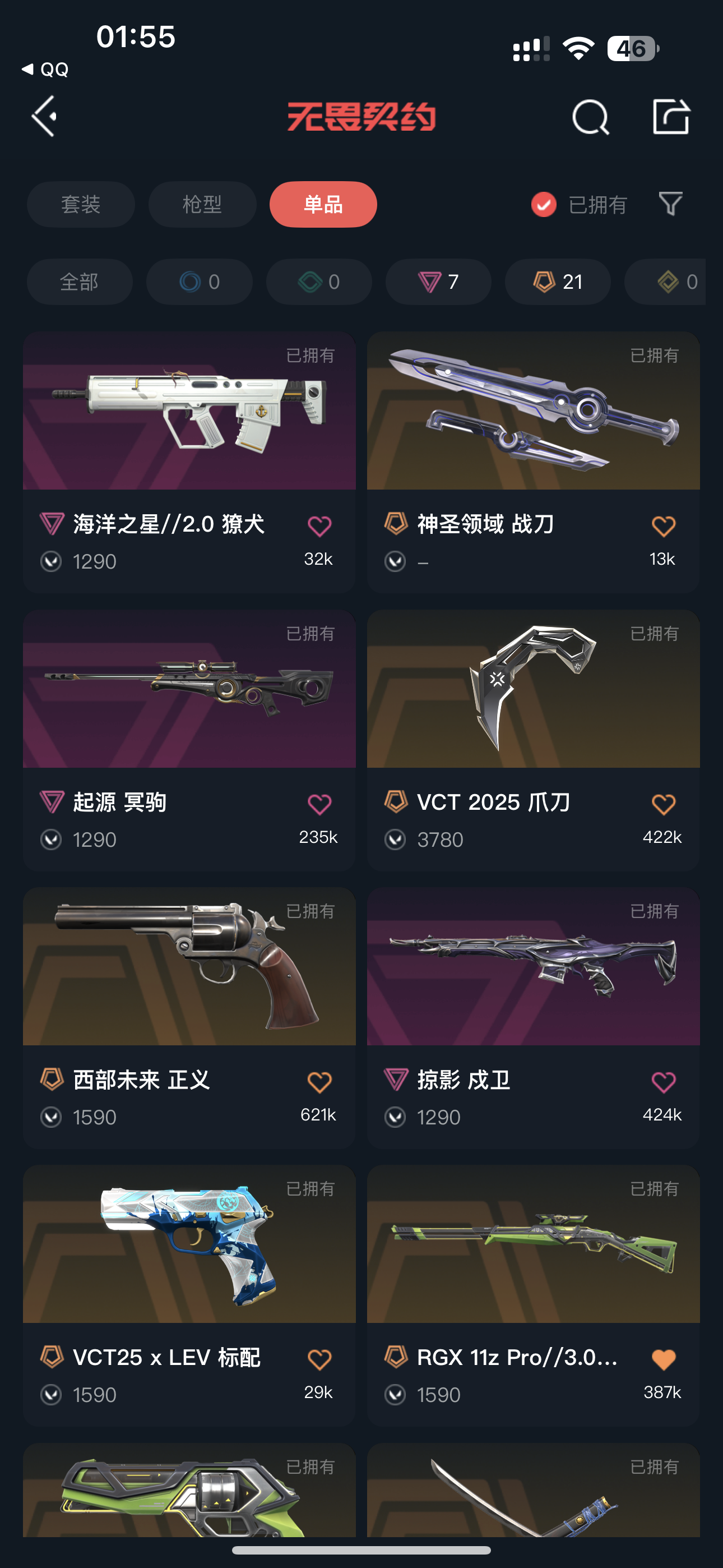
Task: Switch to the 套装 tab
Action: [80, 205]
